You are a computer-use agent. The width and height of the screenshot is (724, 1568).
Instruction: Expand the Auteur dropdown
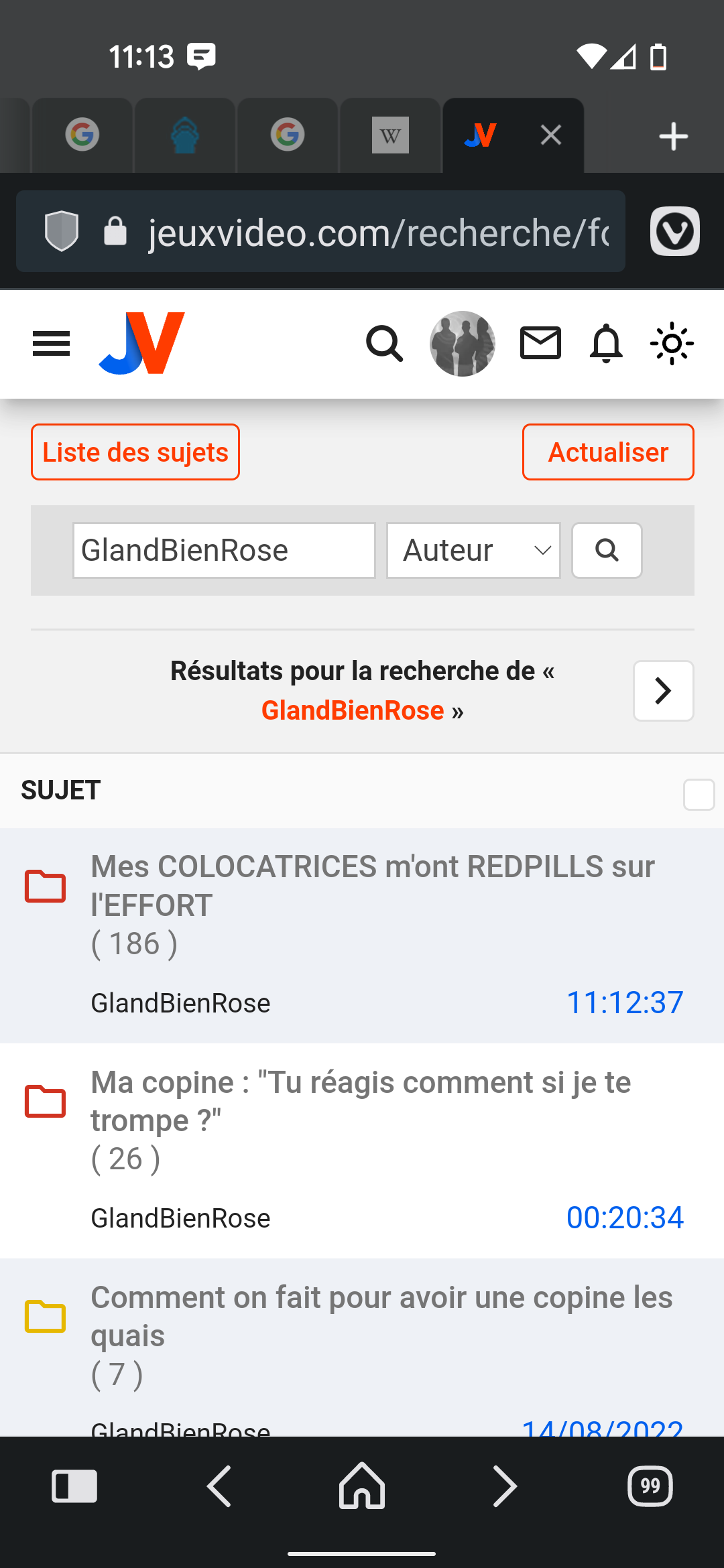pyautogui.click(x=473, y=551)
